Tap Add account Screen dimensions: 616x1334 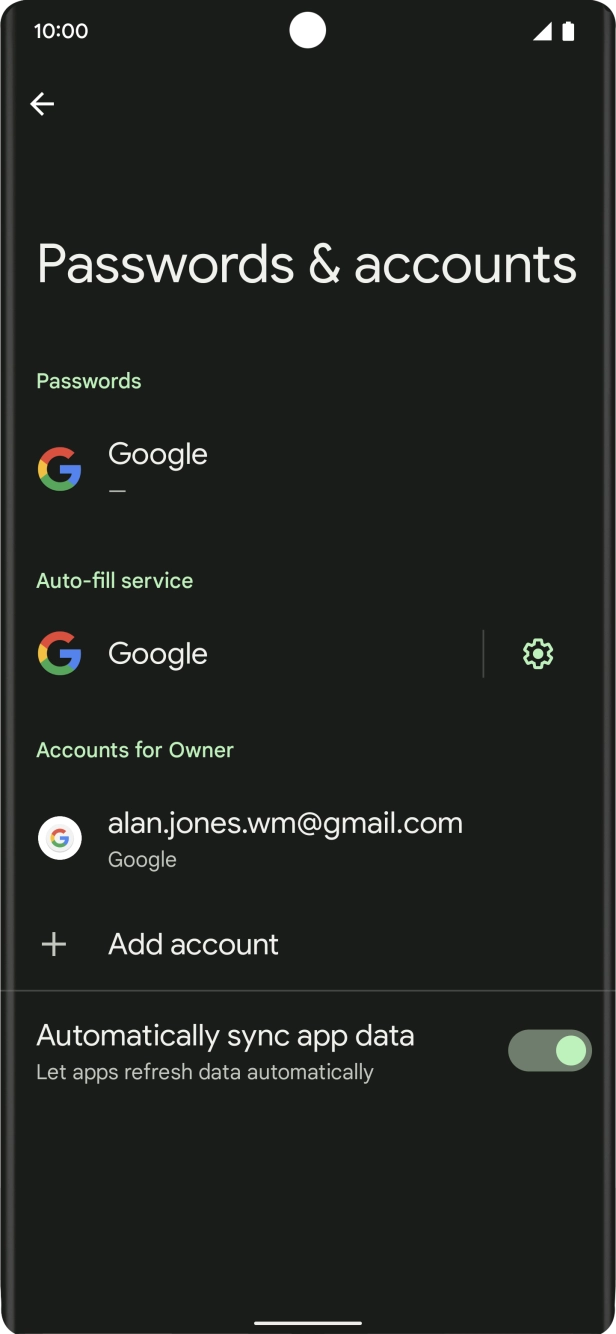coord(193,944)
